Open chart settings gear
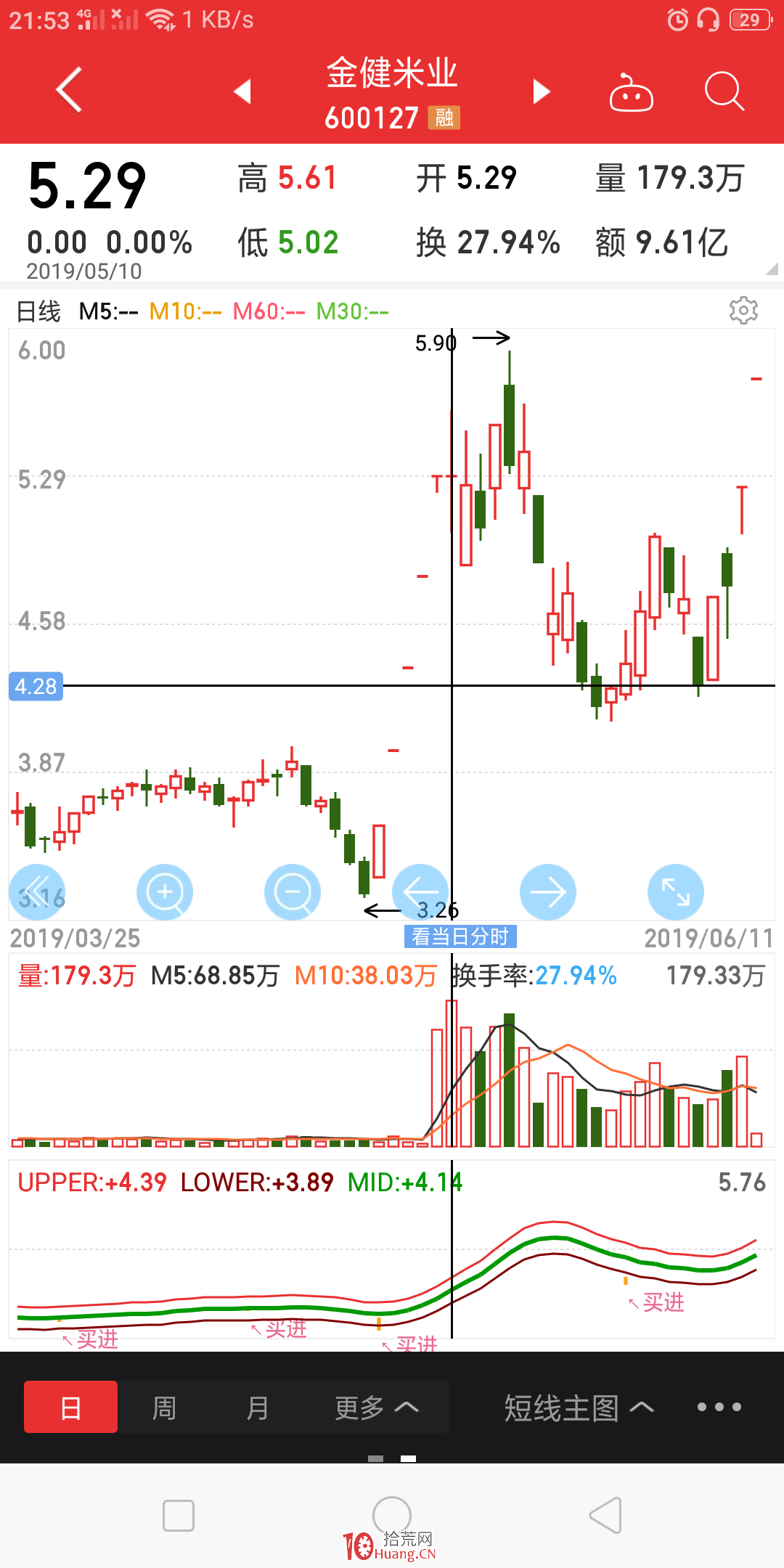This screenshot has height=1568, width=784. (x=743, y=311)
